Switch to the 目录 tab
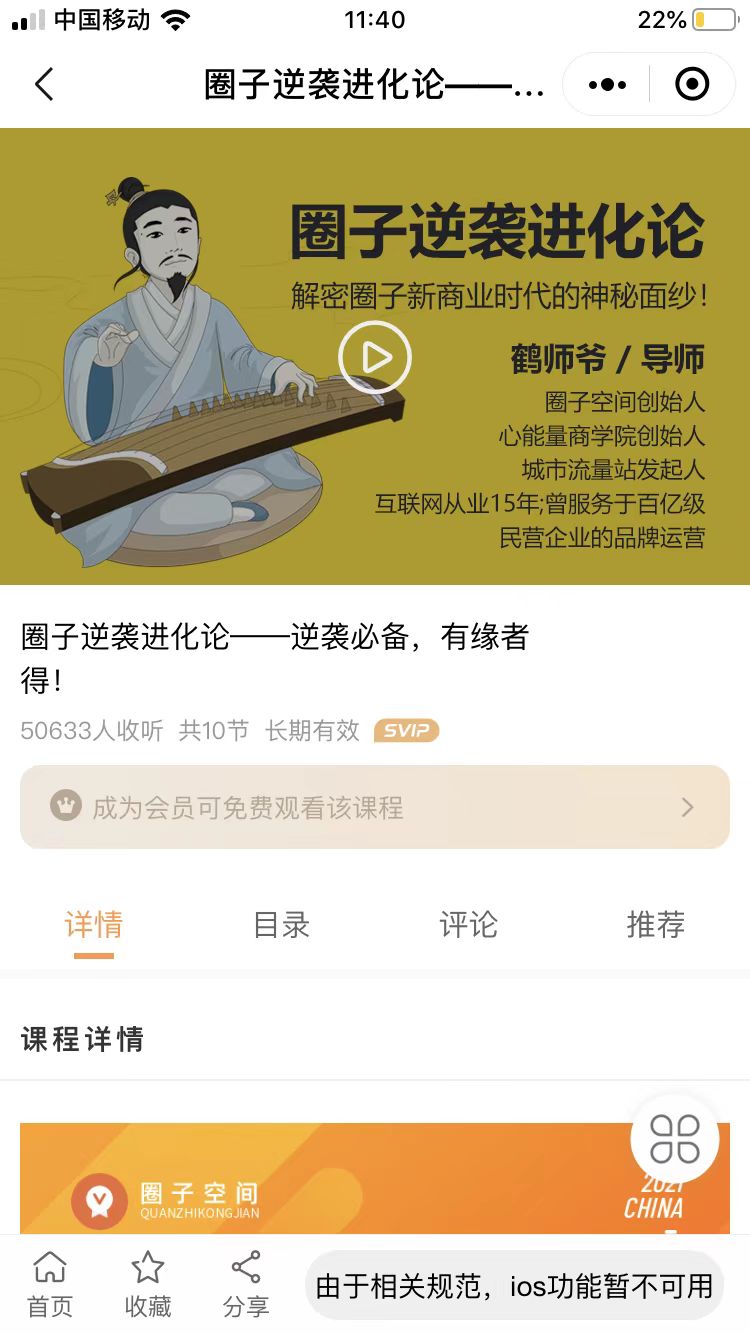 [x=281, y=925]
